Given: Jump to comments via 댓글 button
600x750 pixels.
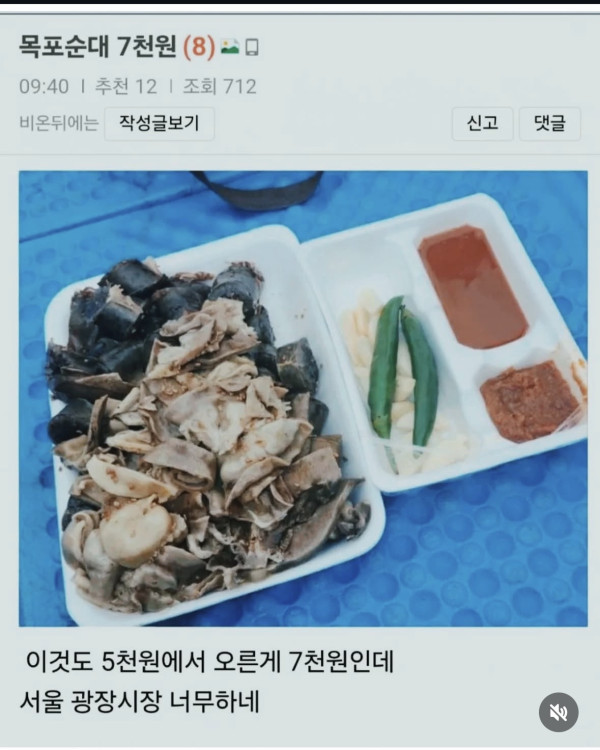Looking at the screenshot, I should click(549, 124).
